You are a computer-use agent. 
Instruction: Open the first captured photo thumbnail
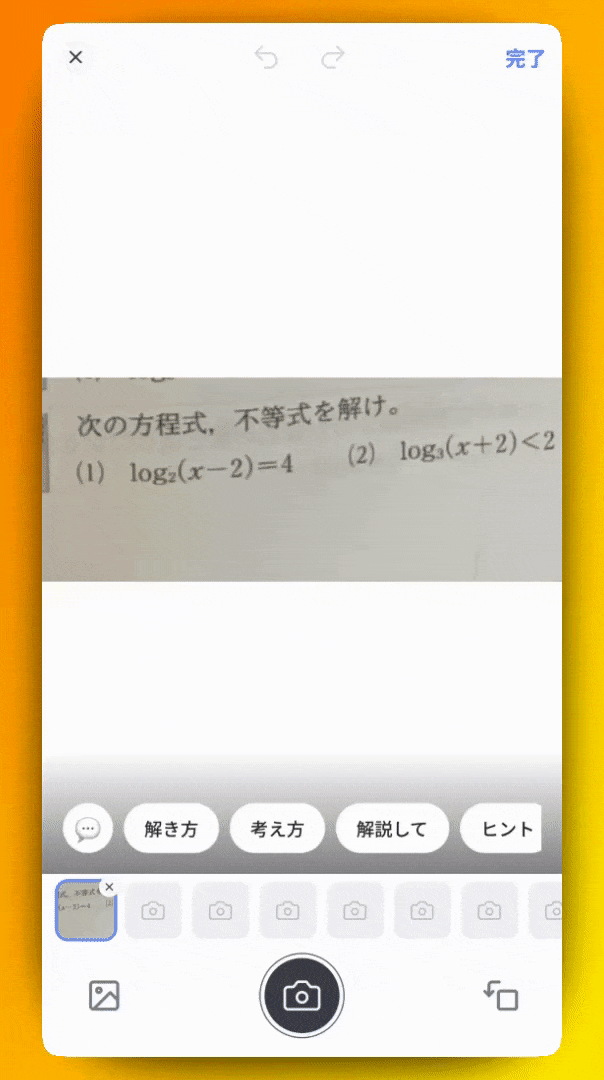tap(84, 912)
